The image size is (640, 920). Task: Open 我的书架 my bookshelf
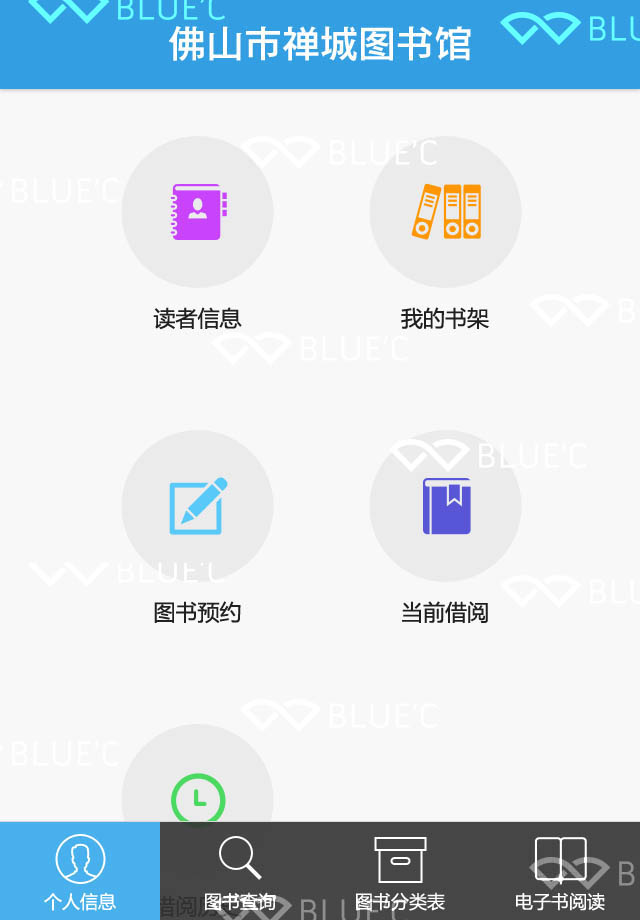pyautogui.click(x=445, y=212)
